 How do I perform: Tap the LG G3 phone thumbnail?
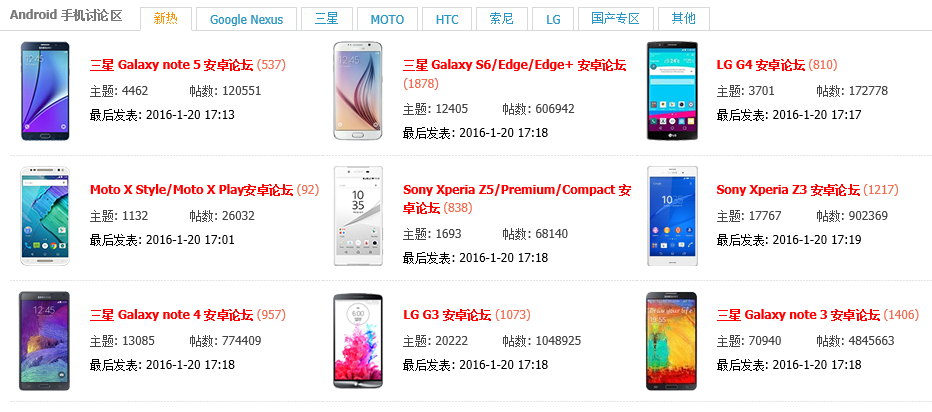click(x=358, y=341)
